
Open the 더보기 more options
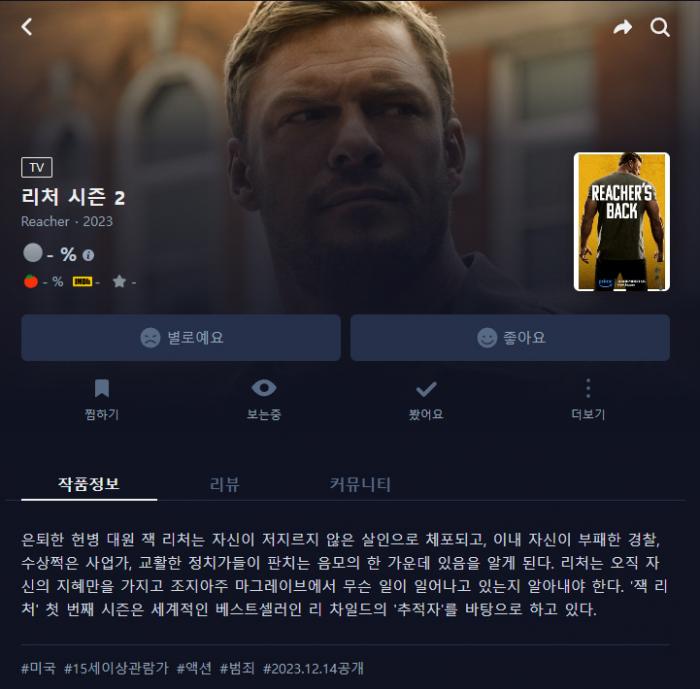(x=588, y=399)
